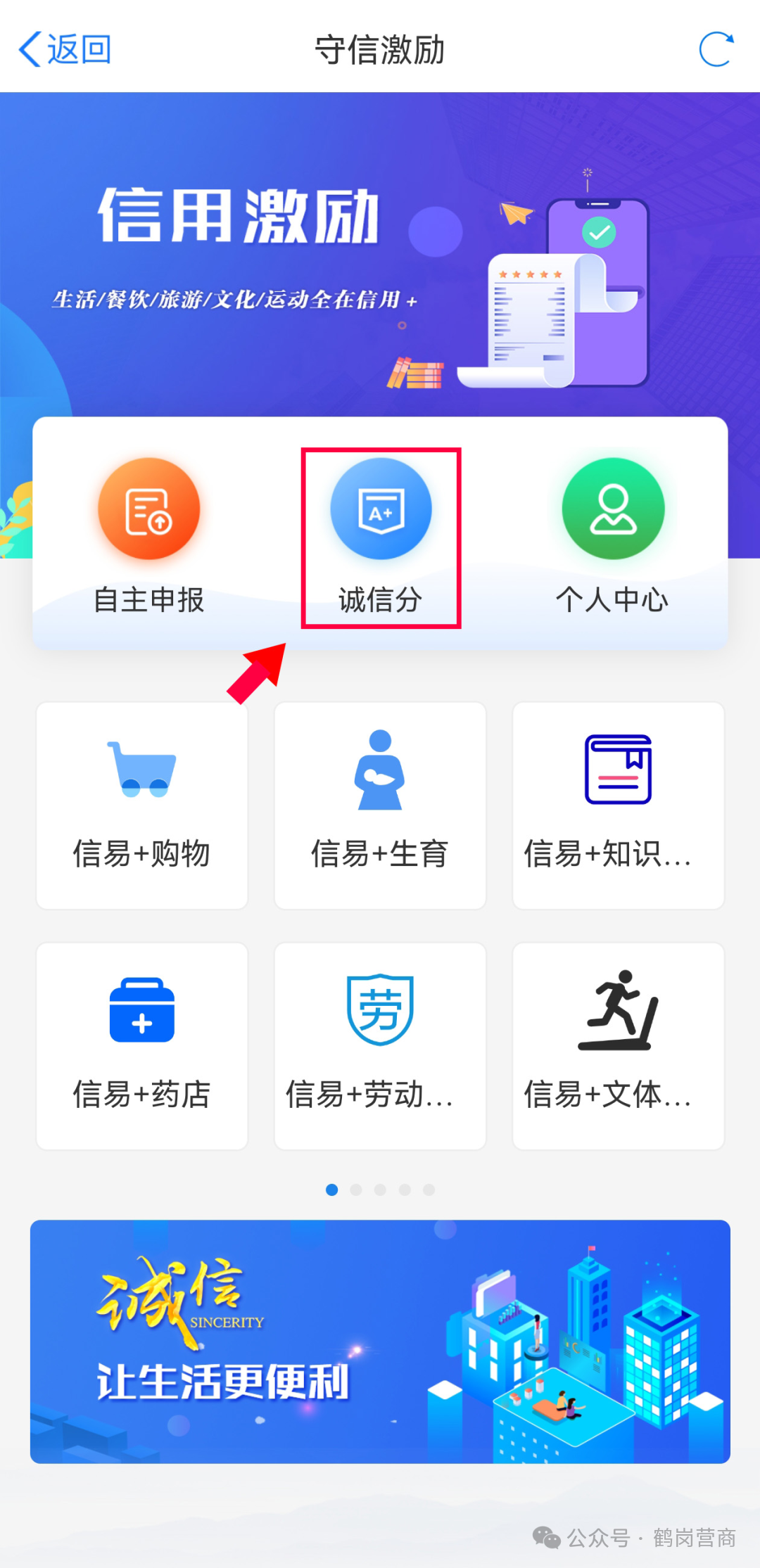Refresh the 守信激励 page
This screenshot has height=1568, width=760.
pyautogui.click(x=716, y=49)
